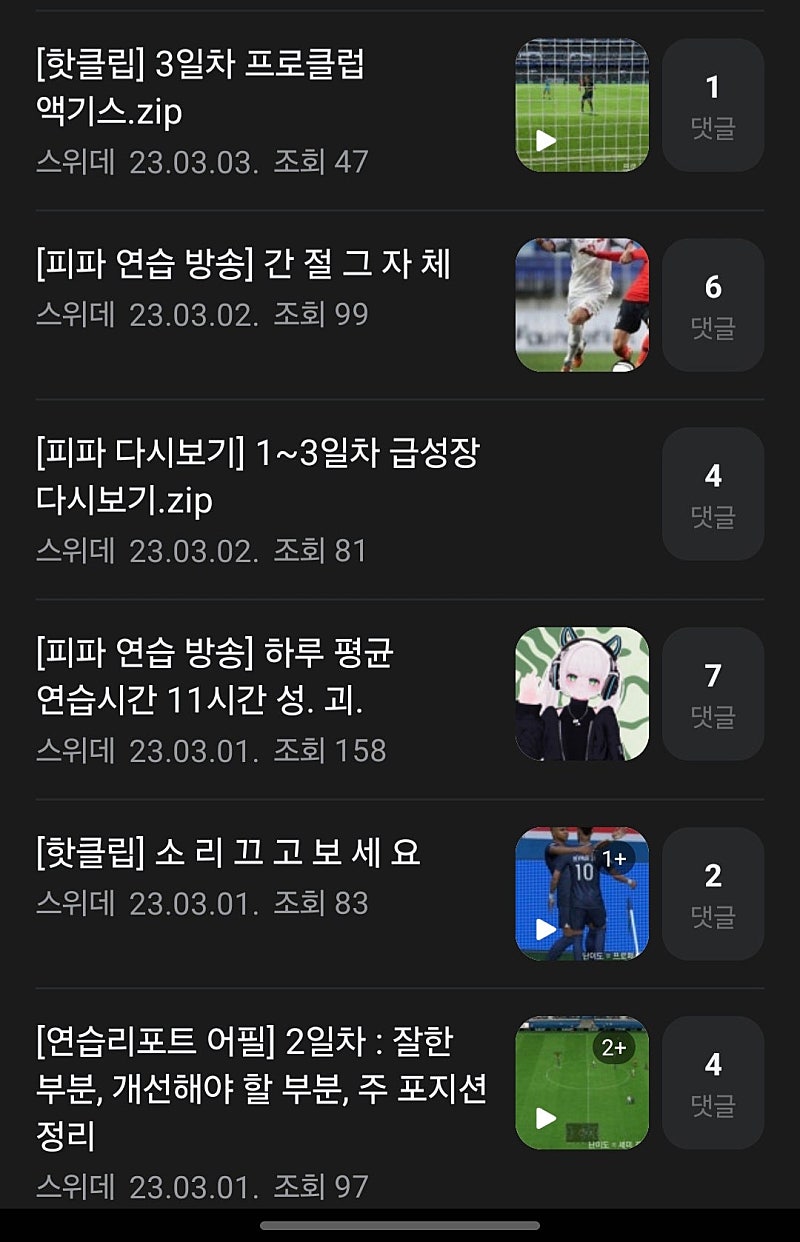
Task: Open '1~3일차 급성장 다시보기.zip' post
Action: [x=257, y=477]
